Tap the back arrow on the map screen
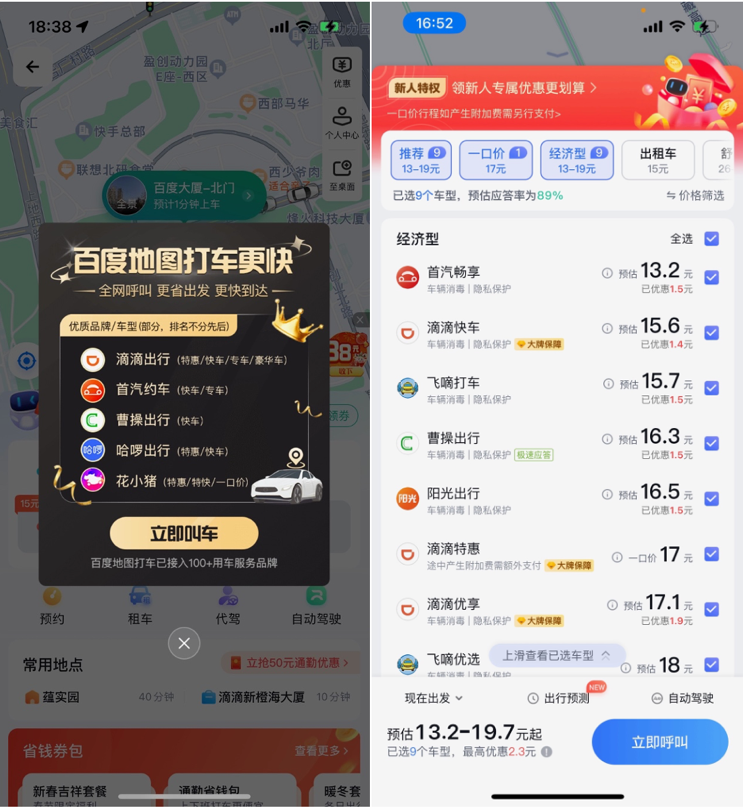This screenshot has height=810, width=743. 32,66
